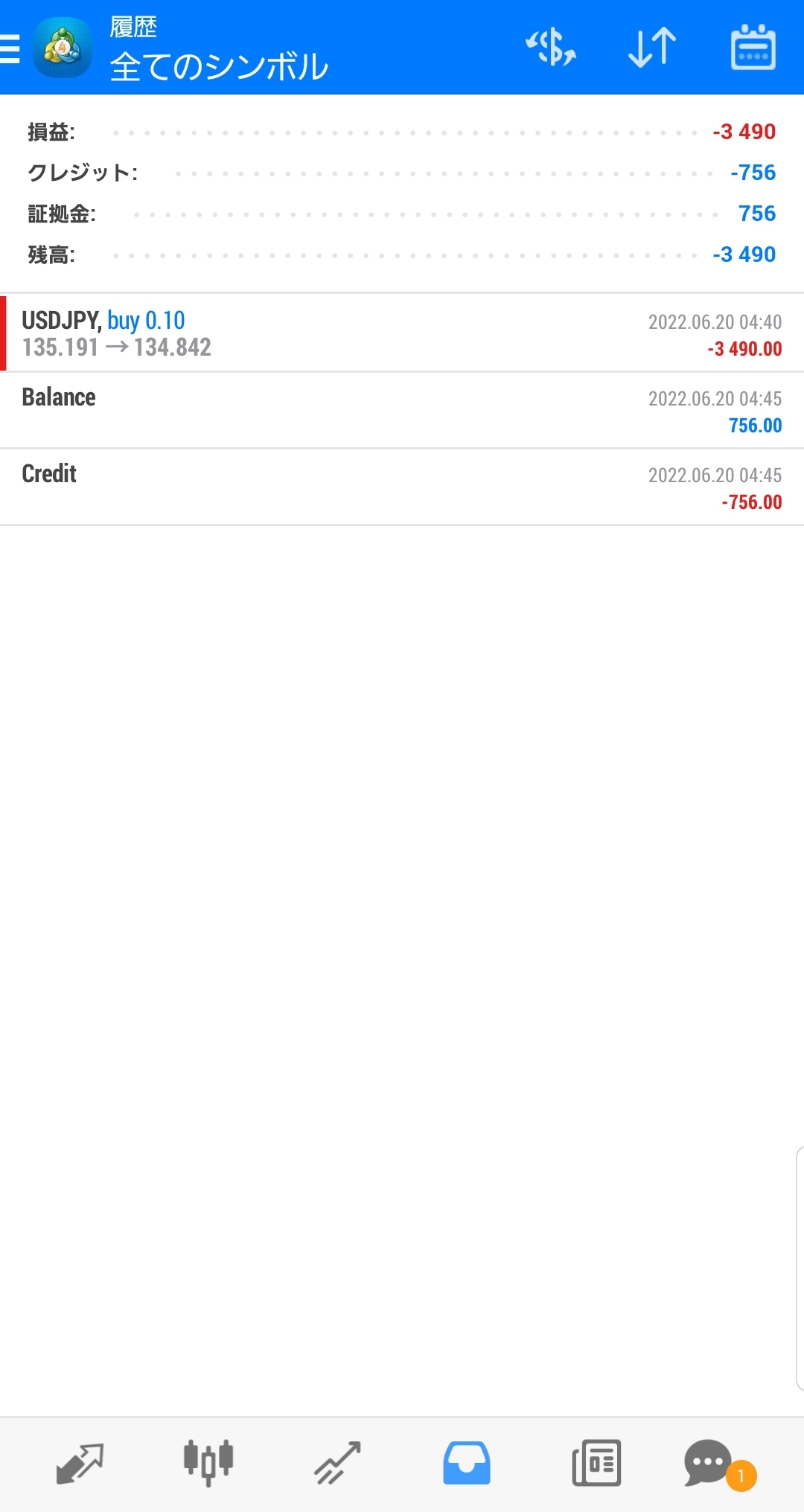Switch to the Quotes tab

coord(80,1463)
